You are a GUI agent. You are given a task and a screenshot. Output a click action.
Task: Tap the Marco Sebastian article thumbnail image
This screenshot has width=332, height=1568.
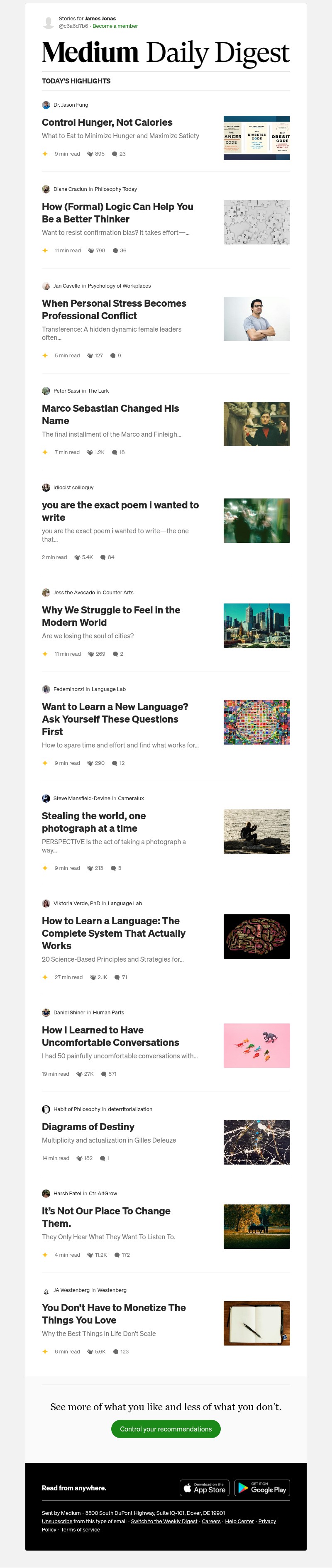[x=256, y=424]
